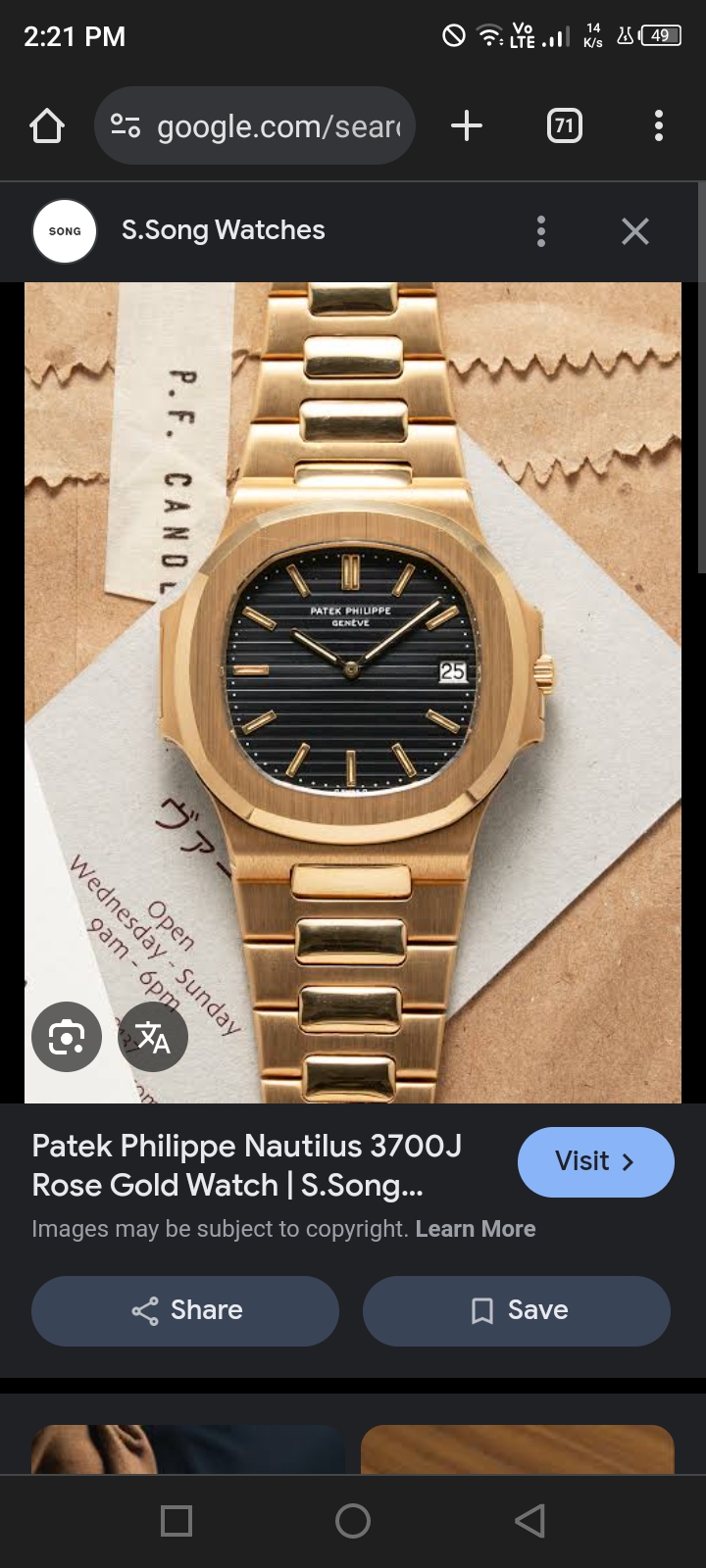Open recent apps from navigation bar
Screen dimensions: 706x1568
pyautogui.click(x=176, y=1521)
